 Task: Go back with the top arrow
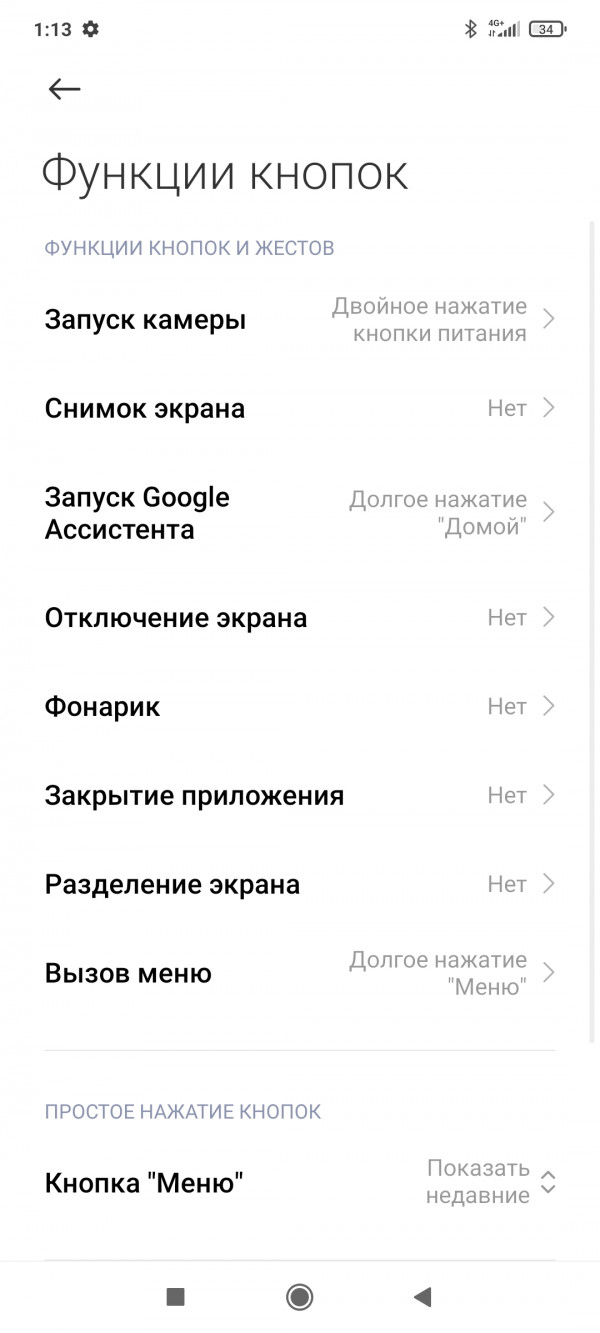tap(64, 89)
